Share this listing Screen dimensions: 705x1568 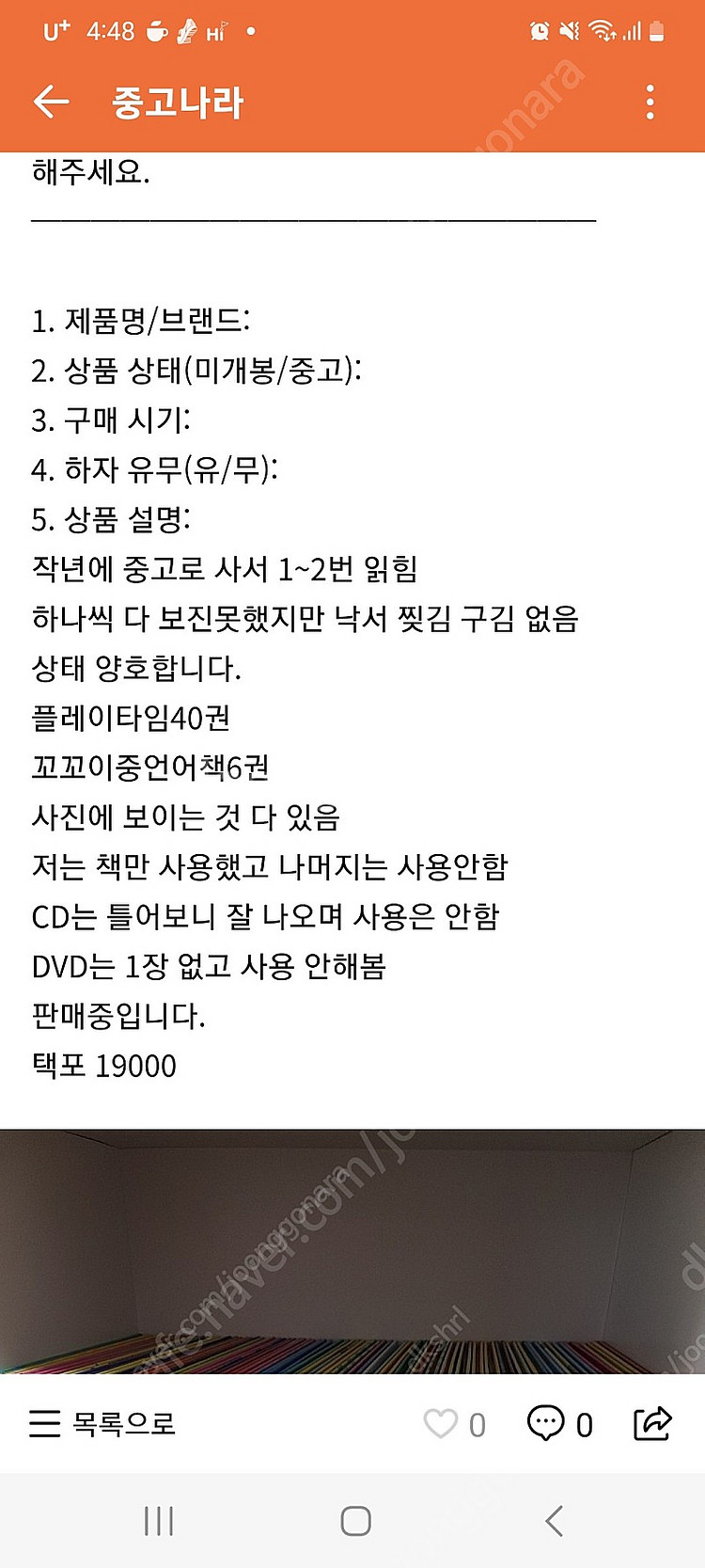(x=652, y=1423)
